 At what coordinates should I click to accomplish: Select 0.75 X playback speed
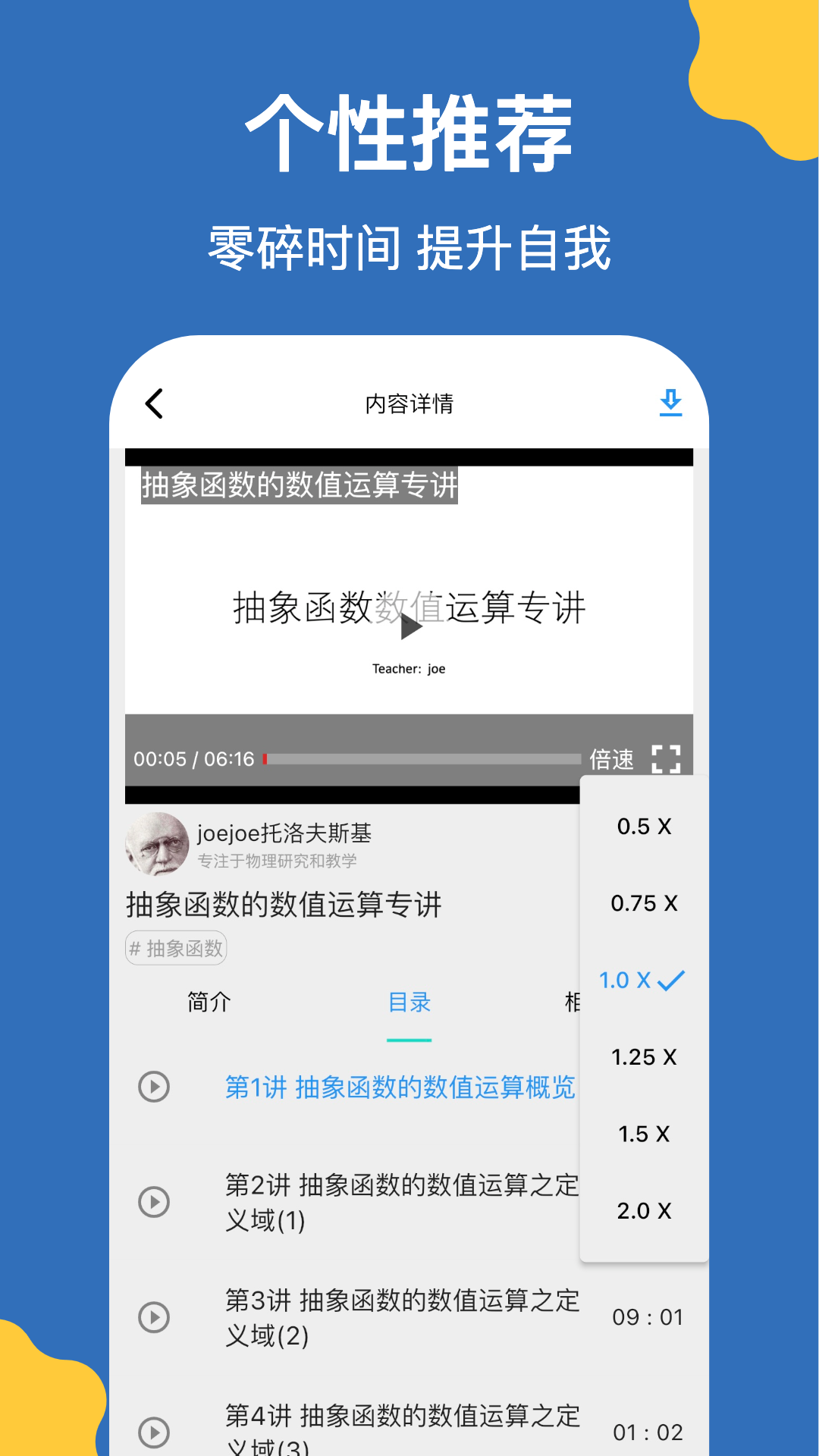(x=643, y=902)
